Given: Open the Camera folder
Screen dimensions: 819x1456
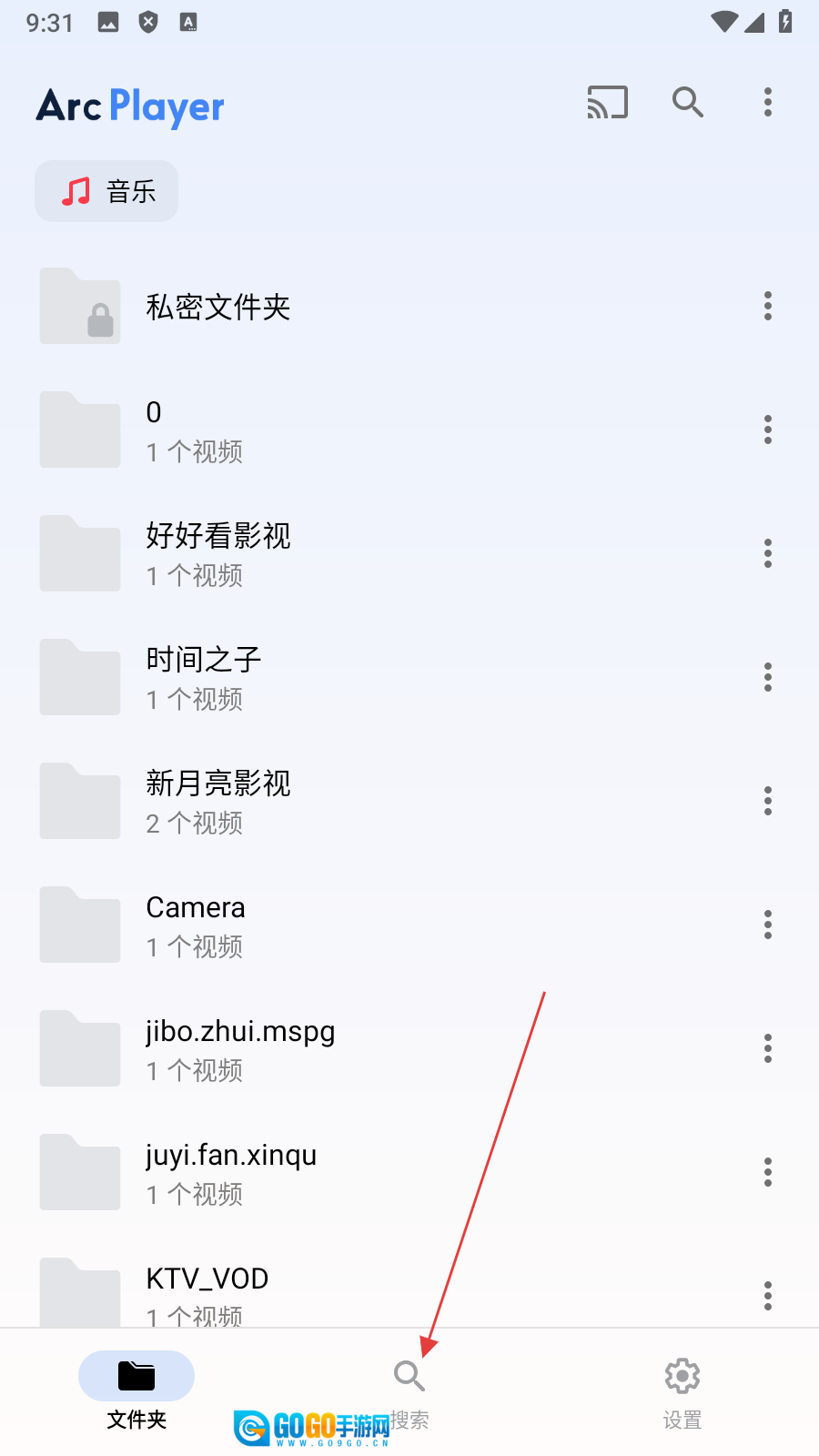Looking at the screenshot, I should pyautogui.click(x=196, y=925).
